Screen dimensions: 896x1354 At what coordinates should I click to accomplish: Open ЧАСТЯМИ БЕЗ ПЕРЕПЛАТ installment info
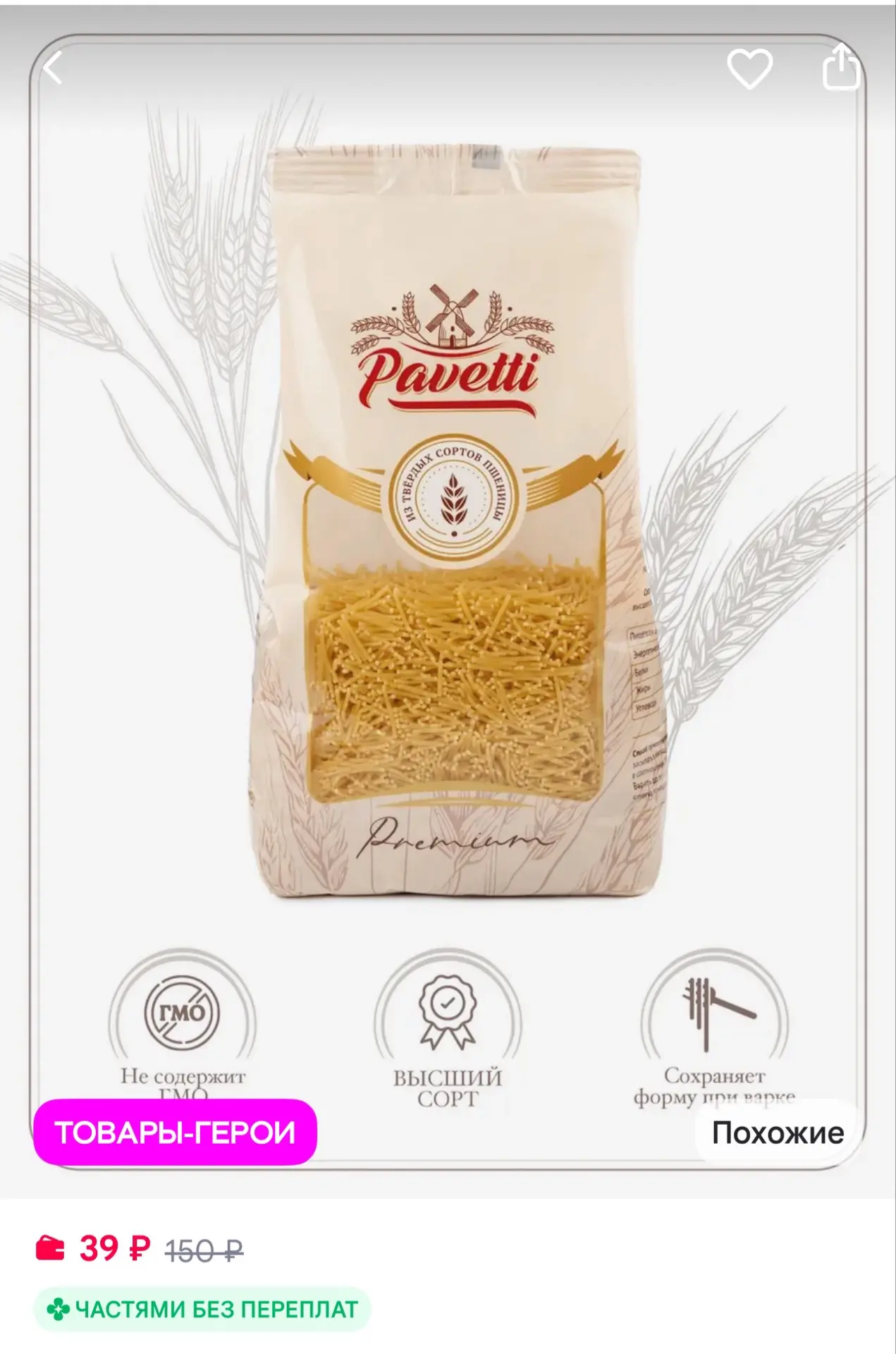(x=202, y=1310)
